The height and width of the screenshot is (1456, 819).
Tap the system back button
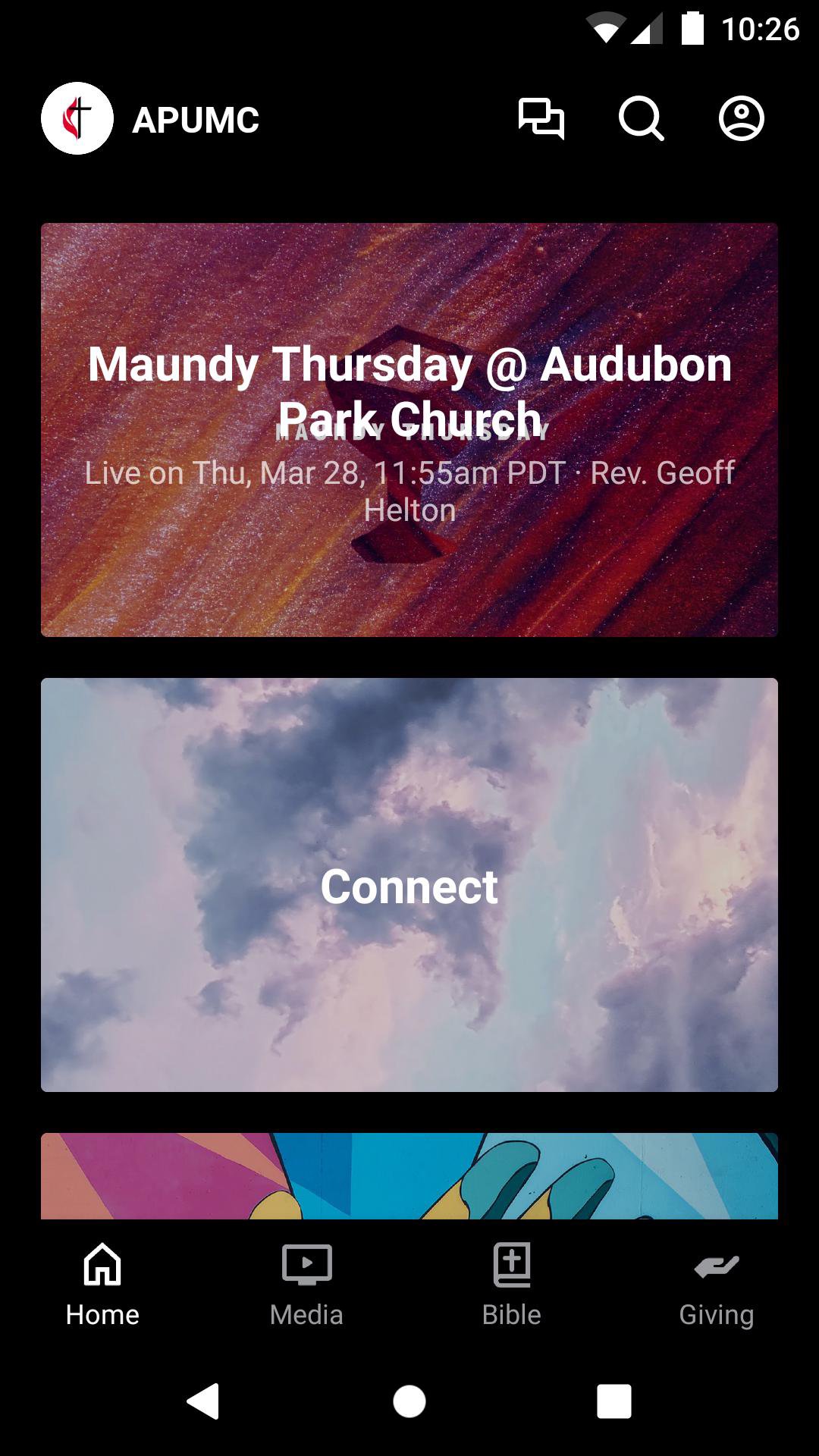click(x=203, y=1401)
